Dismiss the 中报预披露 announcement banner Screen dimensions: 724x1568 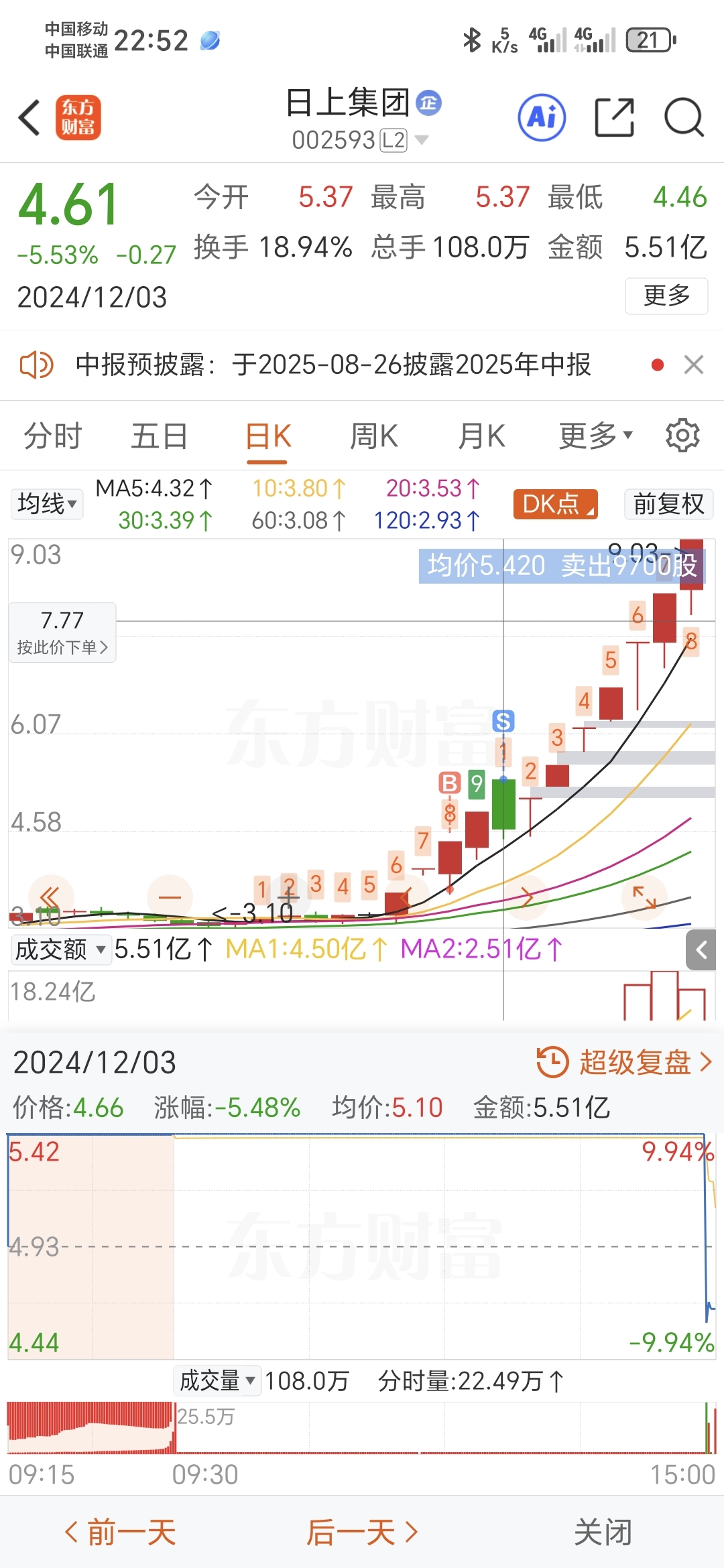[x=694, y=365]
